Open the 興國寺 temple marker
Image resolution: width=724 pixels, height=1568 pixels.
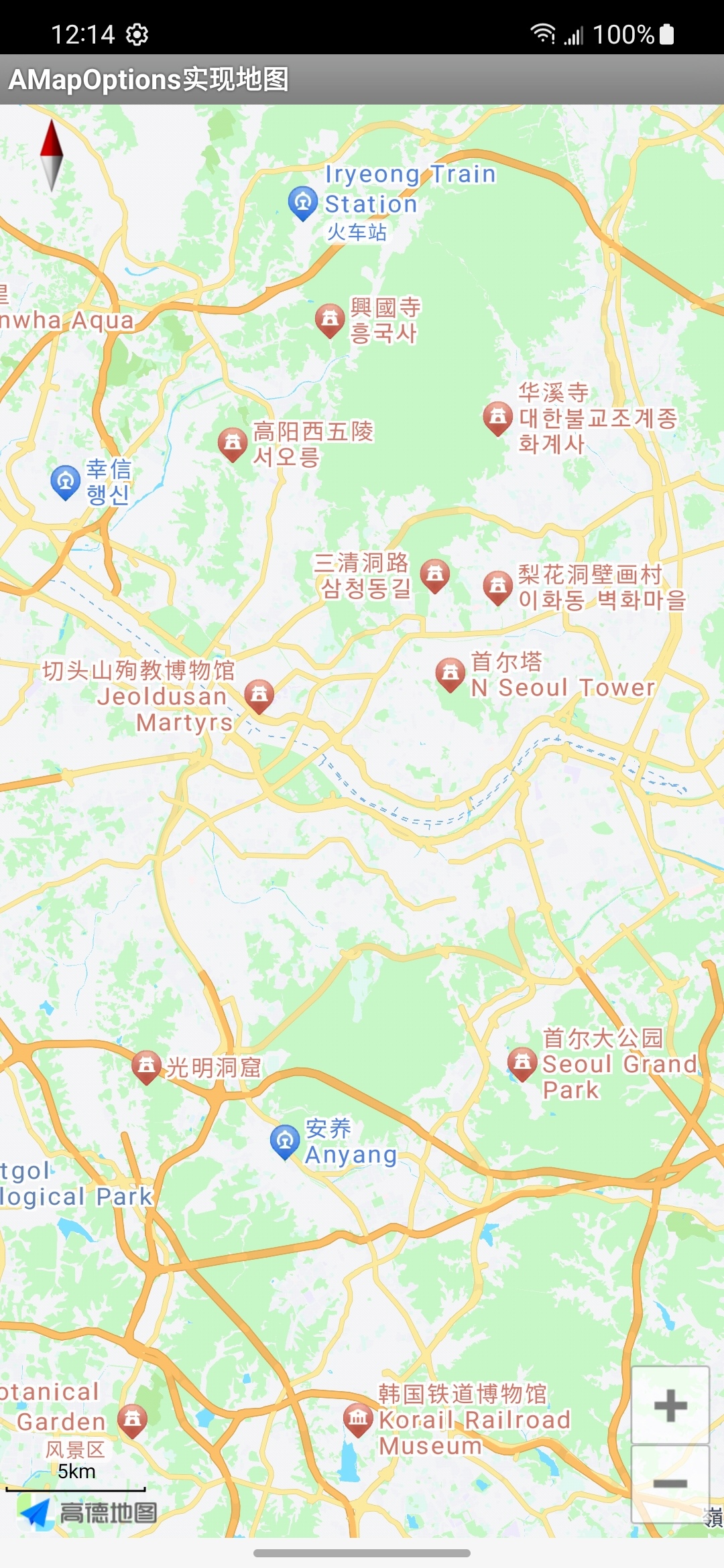point(330,319)
